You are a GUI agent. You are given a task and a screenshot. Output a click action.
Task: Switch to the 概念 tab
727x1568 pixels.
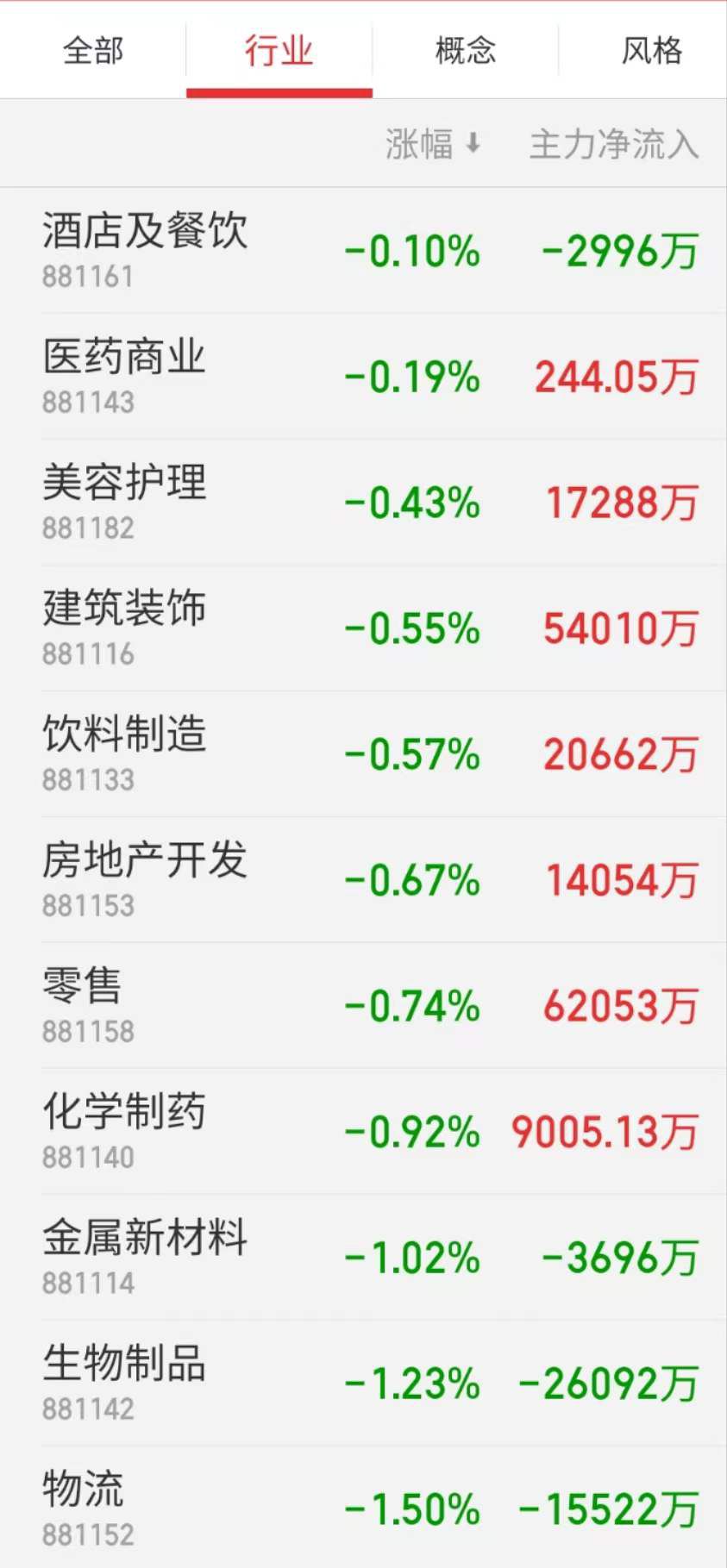click(466, 51)
